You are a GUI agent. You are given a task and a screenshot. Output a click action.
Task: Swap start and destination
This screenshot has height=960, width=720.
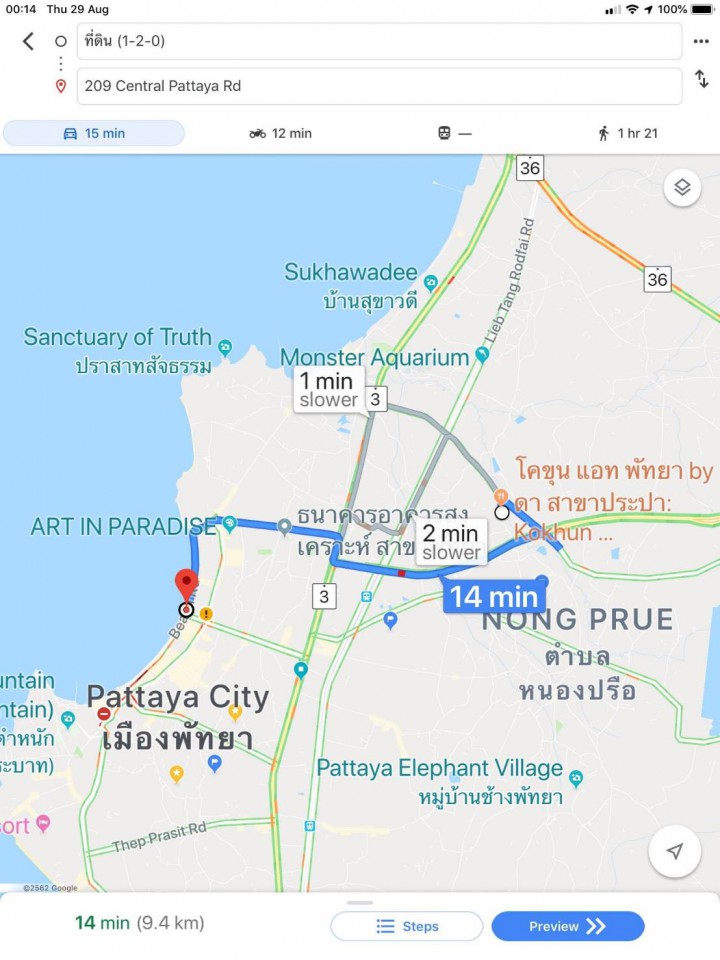[x=701, y=79]
